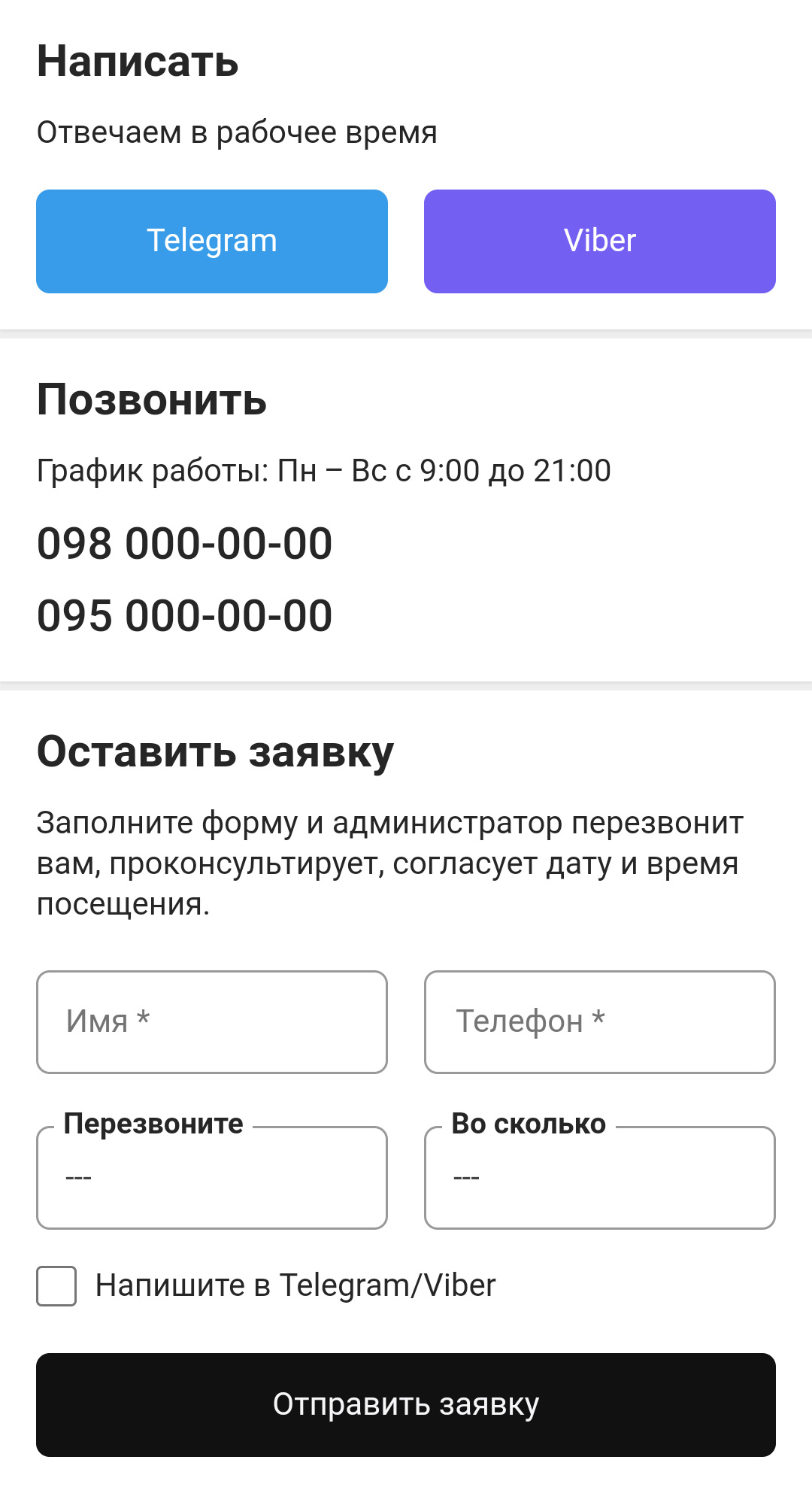This screenshot has width=812, height=1493.
Task: Select the blue Telegram contact option
Action: (x=211, y=241)
